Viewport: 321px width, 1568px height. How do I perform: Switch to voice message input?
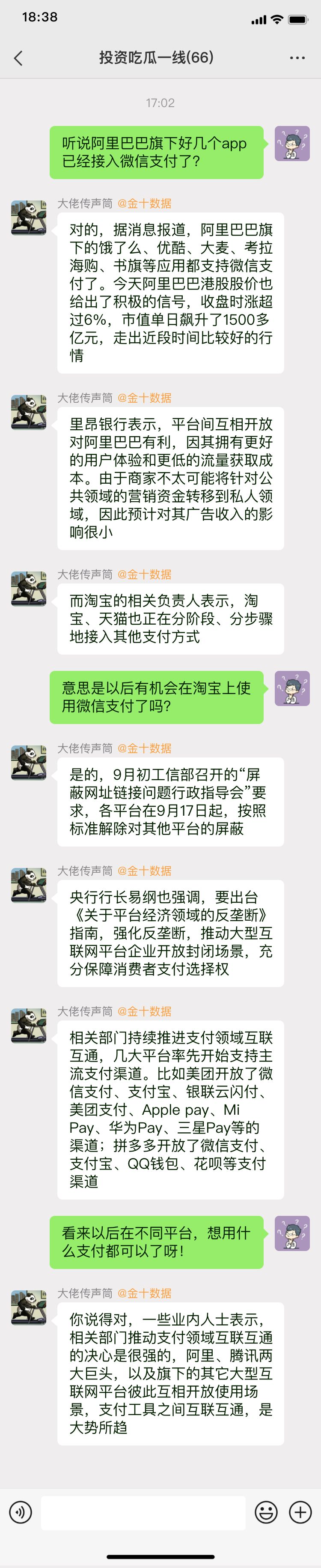pos(21,1512)
